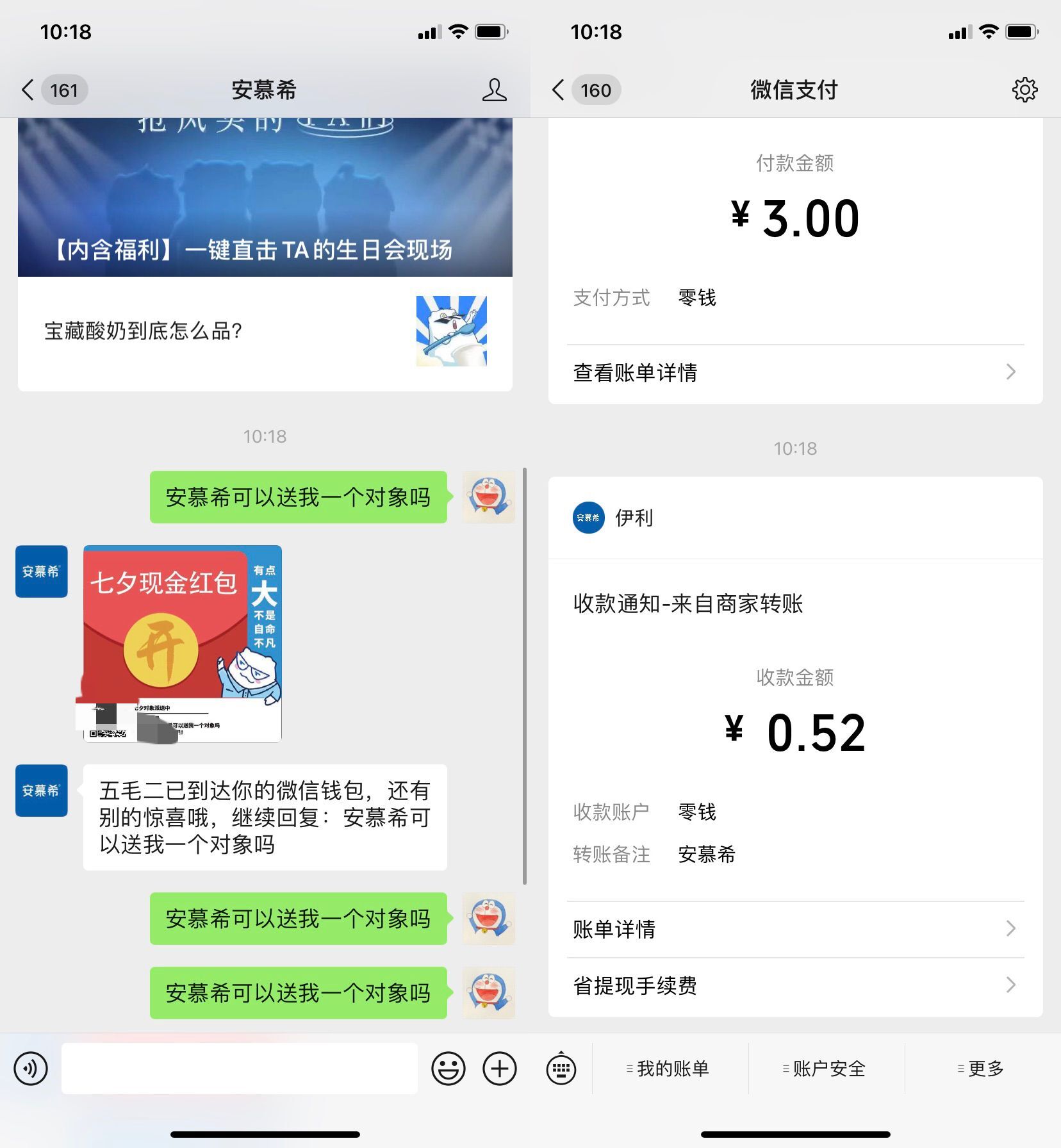The image size is (1061, 1148).
Task: Open the 安慕希 chat profile icon
Action: (494, 90)
